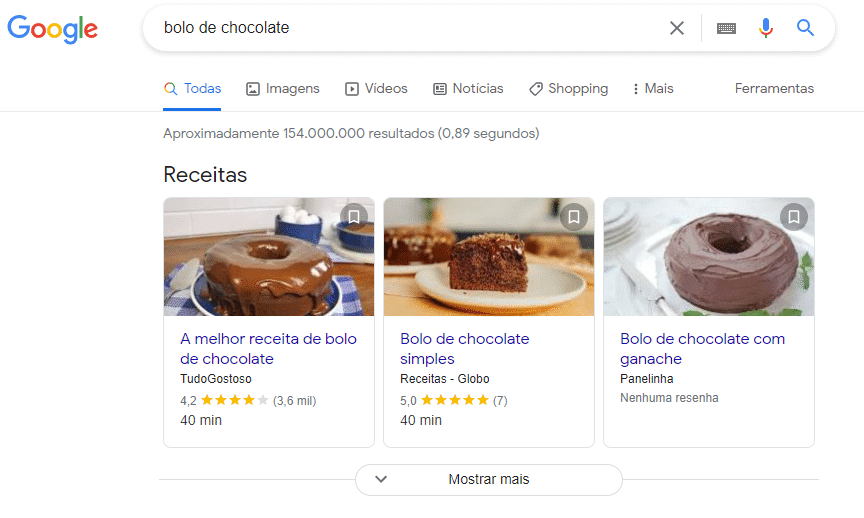Open the Panelinha ganache recipe card
Image resolution: width=864 pixels, height=518 pixels.
(702, 349)
